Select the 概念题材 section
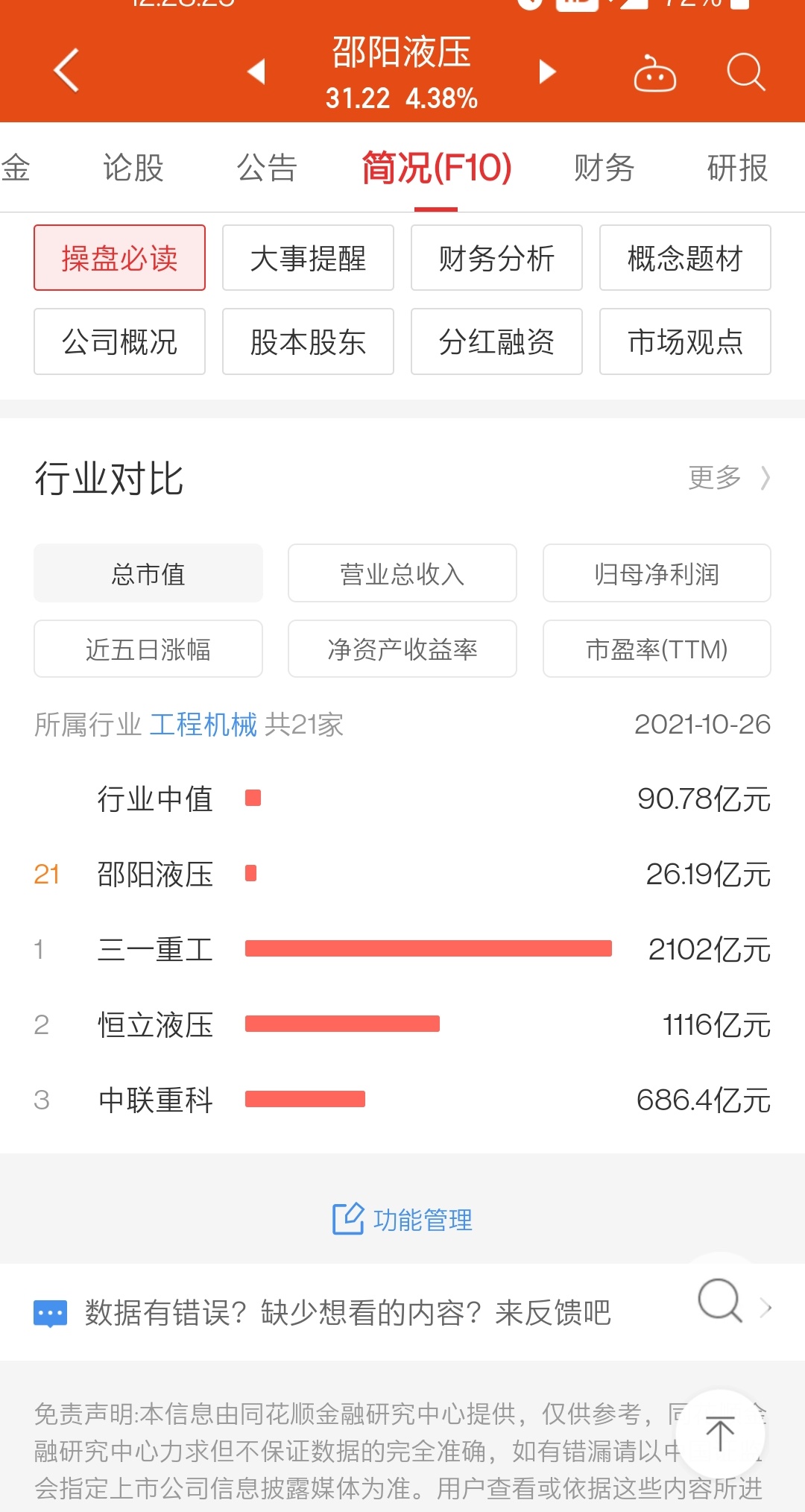This screenshot has height=1512, width=805. (x=685, y=258)
